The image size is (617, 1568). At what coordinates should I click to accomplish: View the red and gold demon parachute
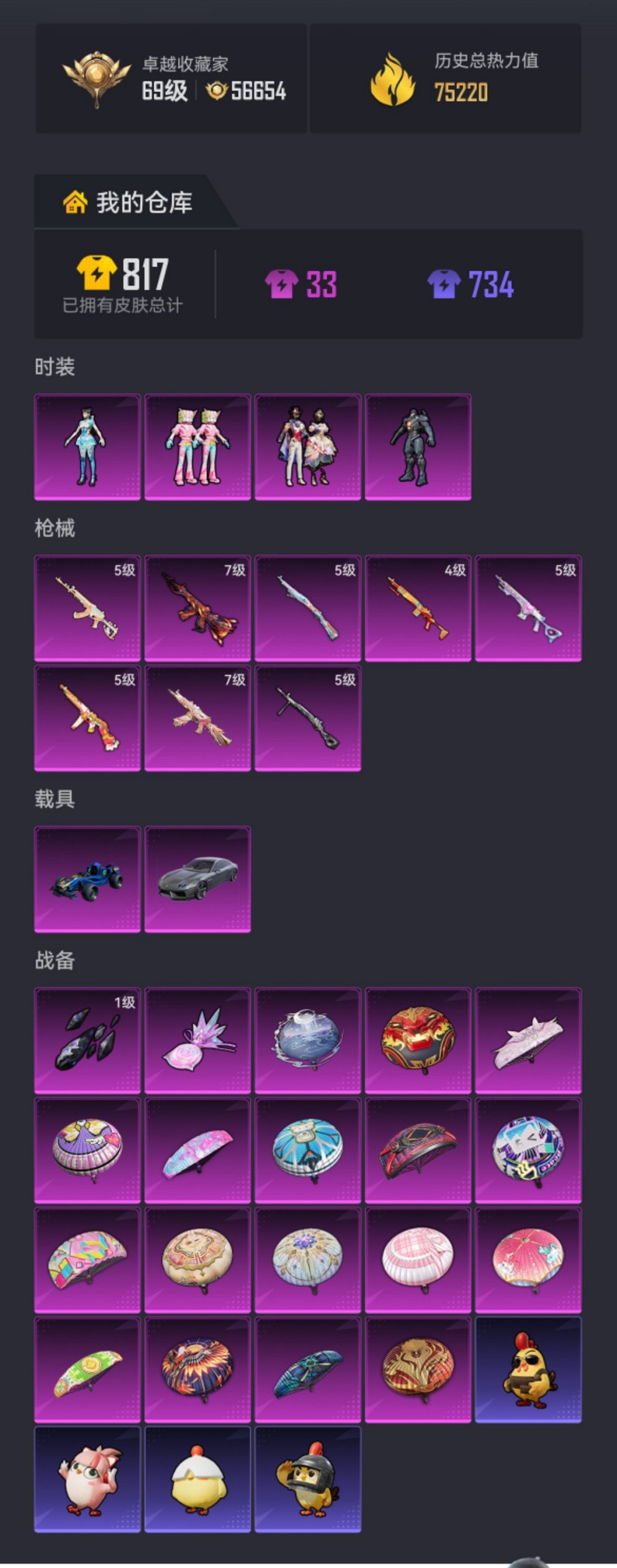point(418,1040)
